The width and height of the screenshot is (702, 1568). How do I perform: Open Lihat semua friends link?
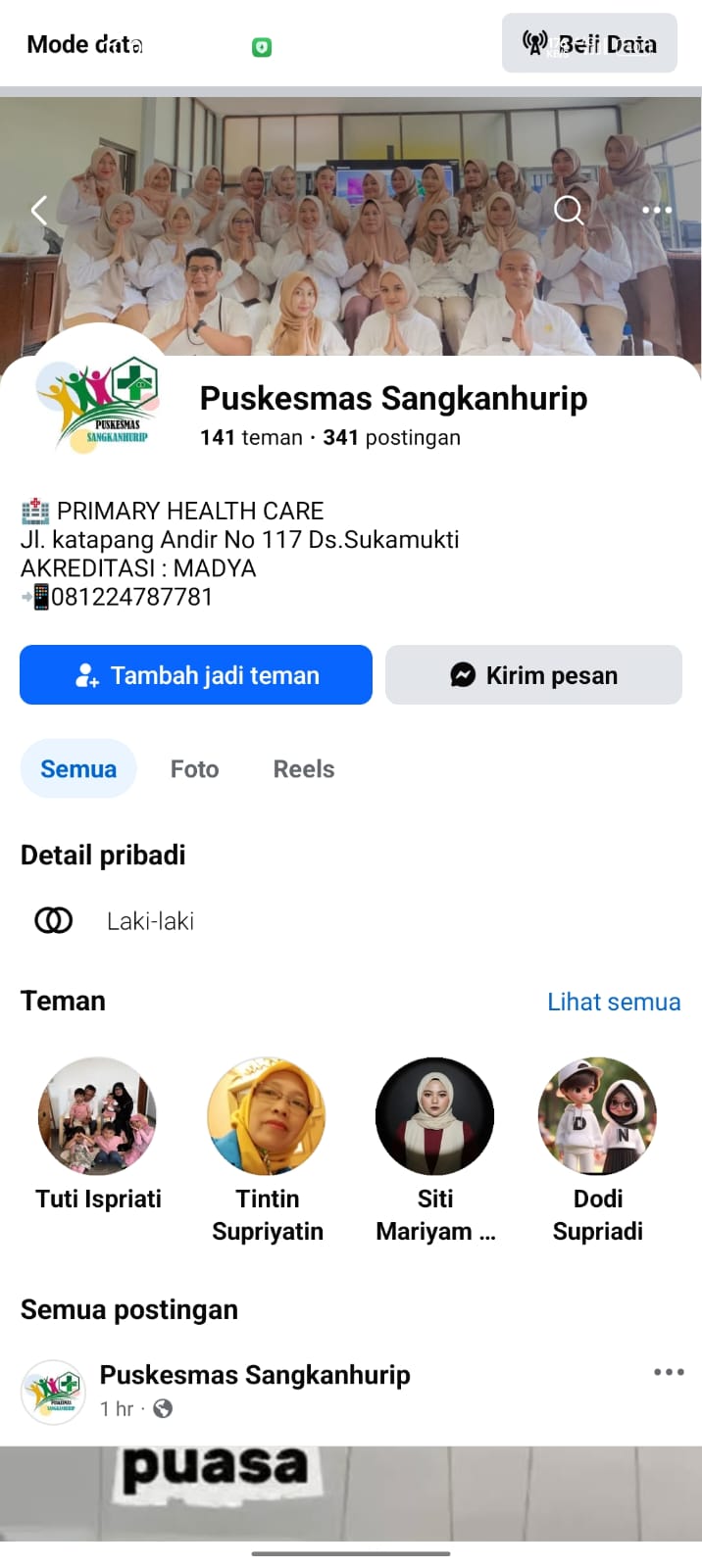[614, 1002]
